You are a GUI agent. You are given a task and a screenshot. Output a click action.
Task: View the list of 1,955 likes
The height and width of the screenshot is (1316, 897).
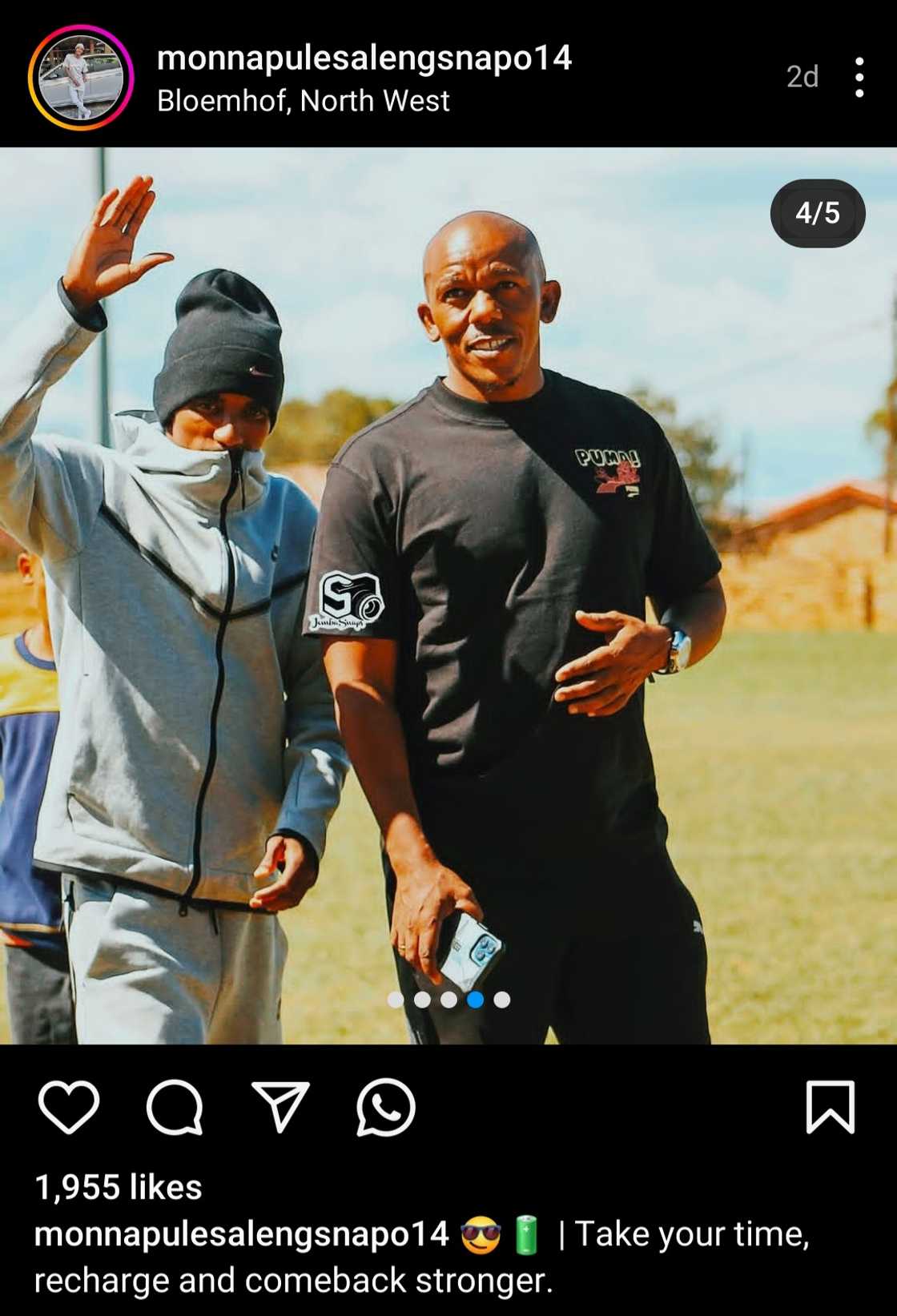point(119,1187)
